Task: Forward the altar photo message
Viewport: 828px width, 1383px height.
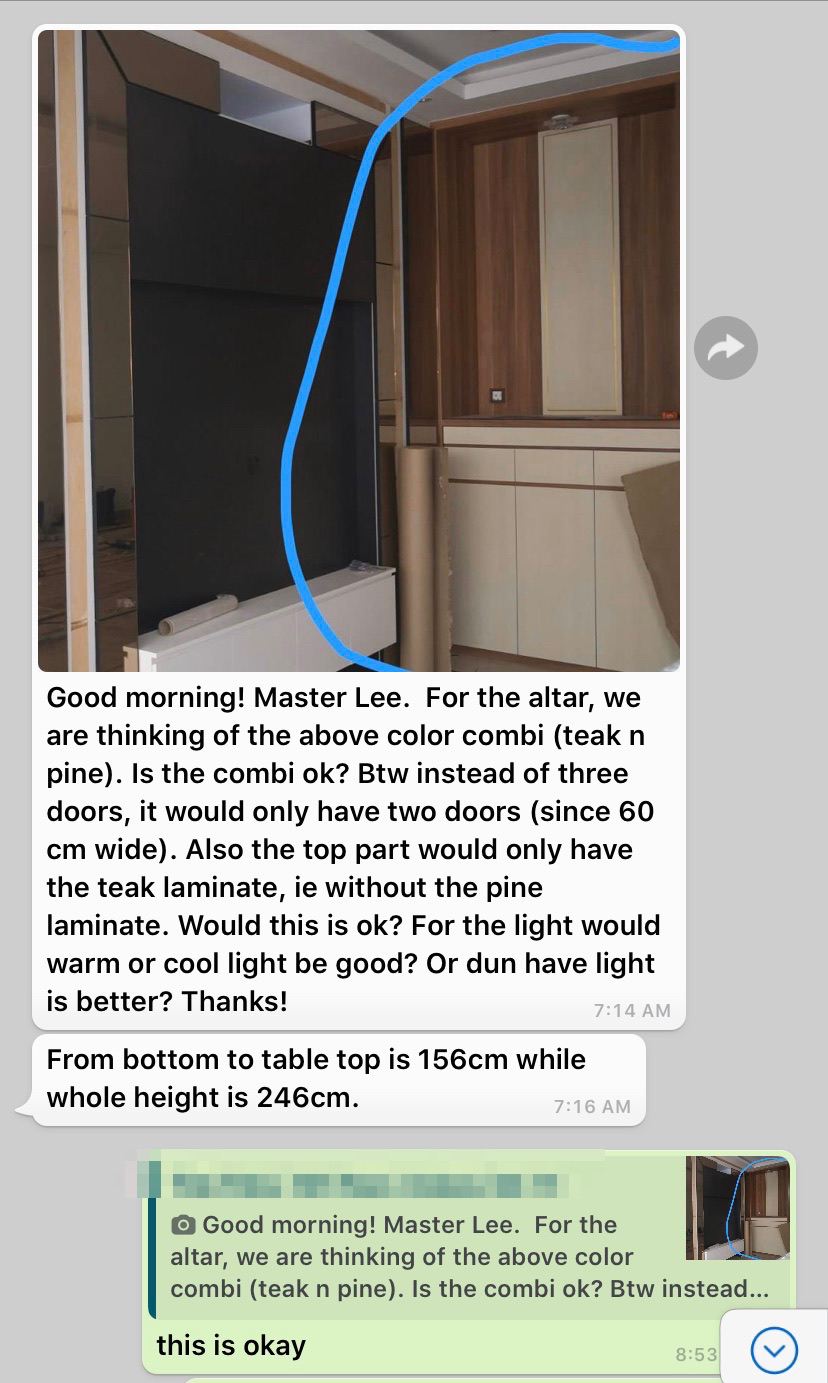Action: point(726,347)
